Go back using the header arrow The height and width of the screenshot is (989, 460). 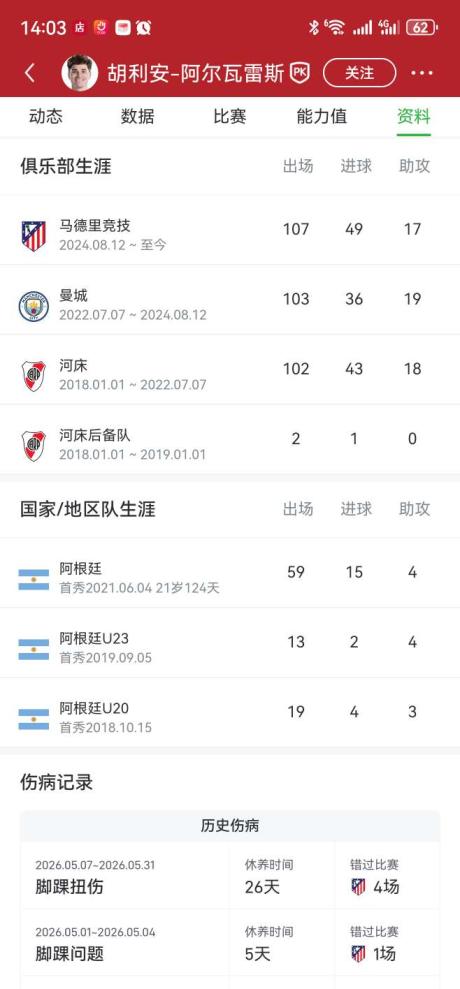(x=29, y=73)
